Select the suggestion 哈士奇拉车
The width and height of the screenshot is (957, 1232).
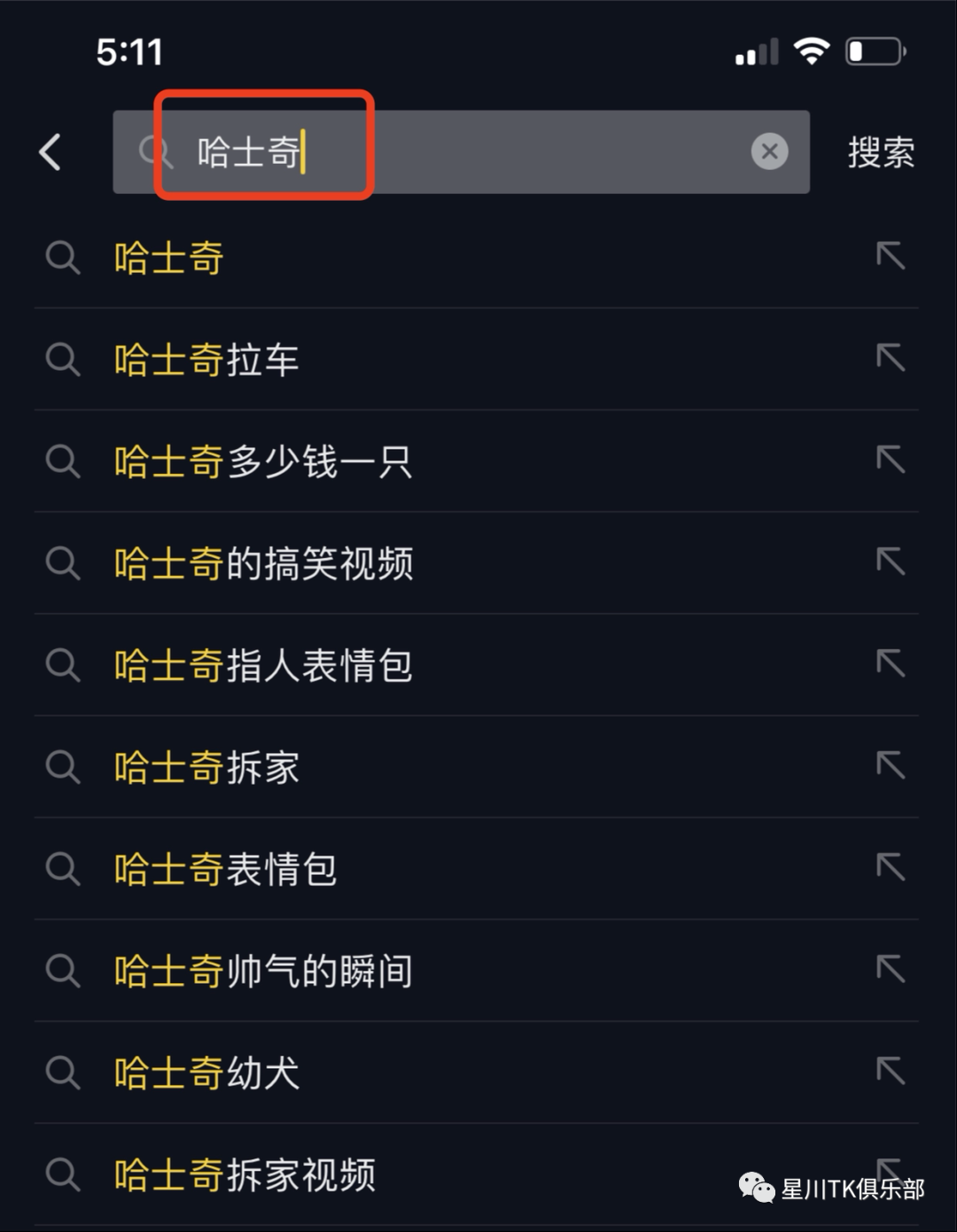click(206, 360)
